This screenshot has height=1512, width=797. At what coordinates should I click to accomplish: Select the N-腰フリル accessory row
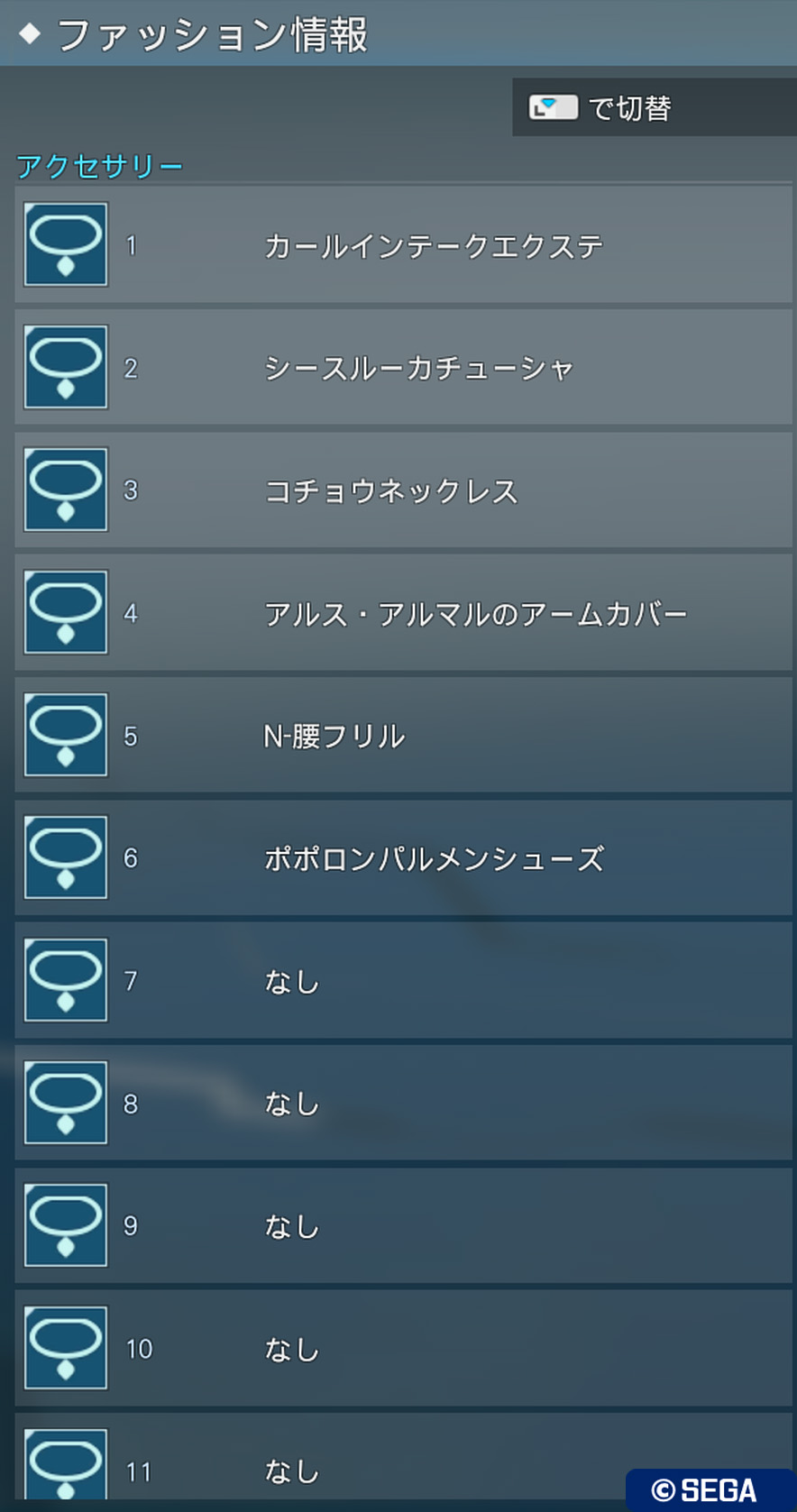pos(404,736)
